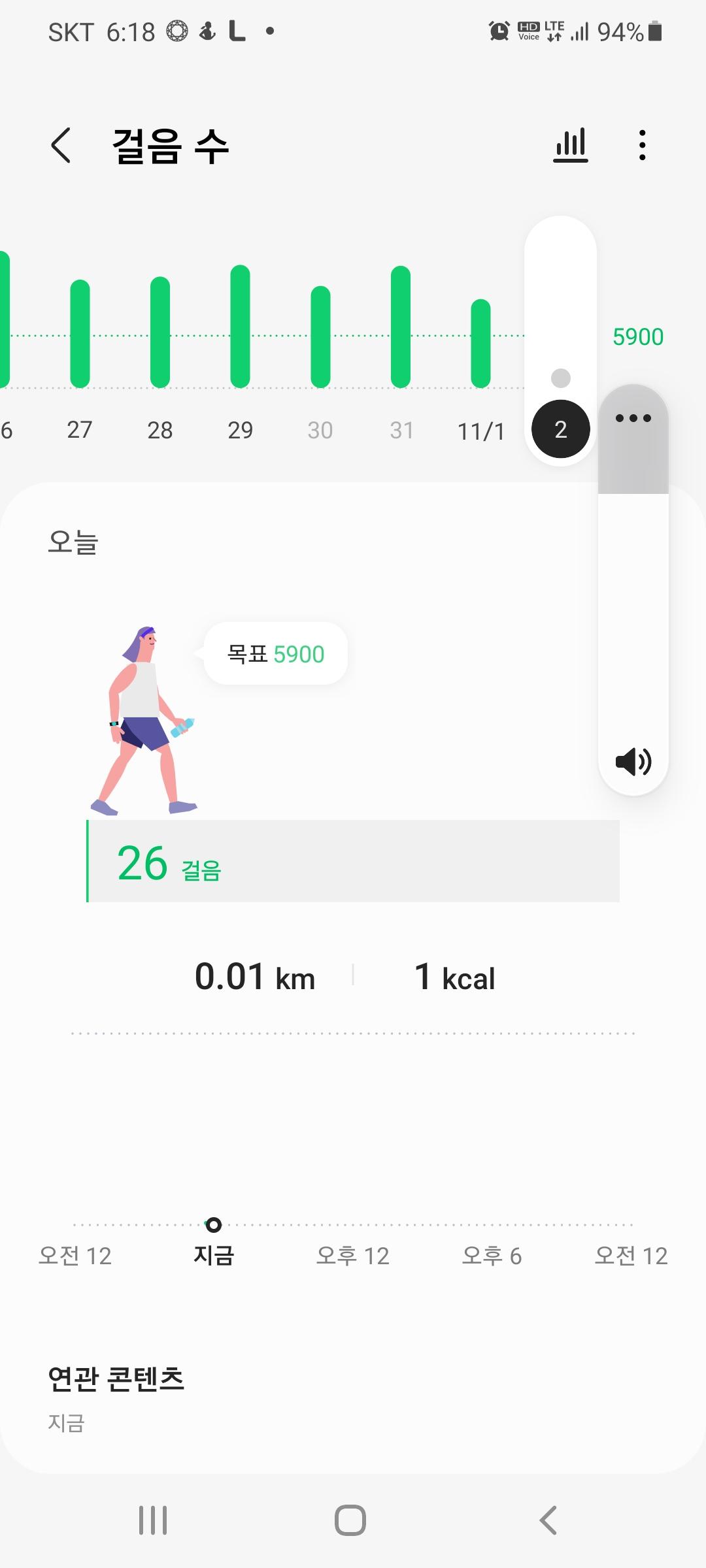The image size is (706, 1568).
Task: Open the three-dot overflow menu
Action: 642,145
